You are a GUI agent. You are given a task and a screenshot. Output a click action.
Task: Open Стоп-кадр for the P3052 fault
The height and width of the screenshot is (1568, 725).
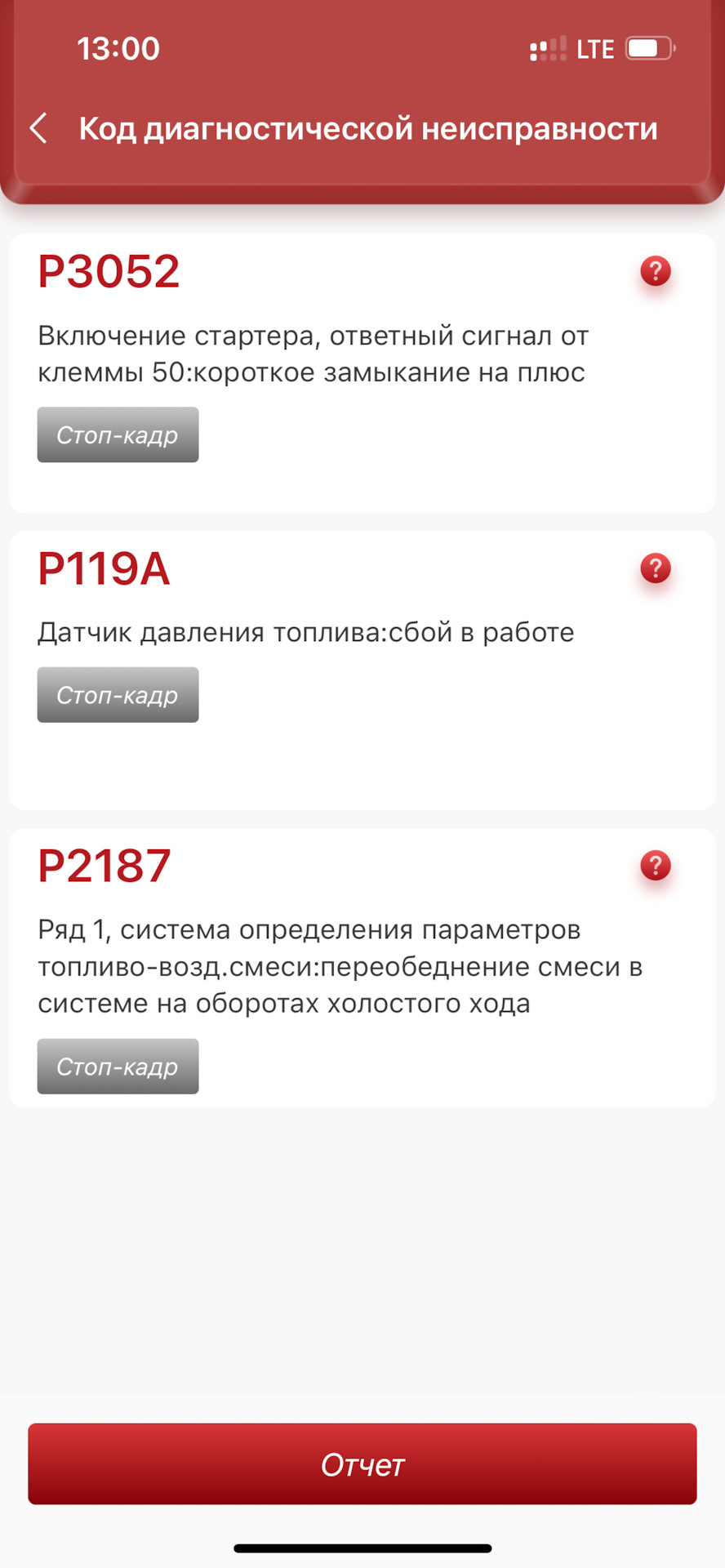coord(118,434)
